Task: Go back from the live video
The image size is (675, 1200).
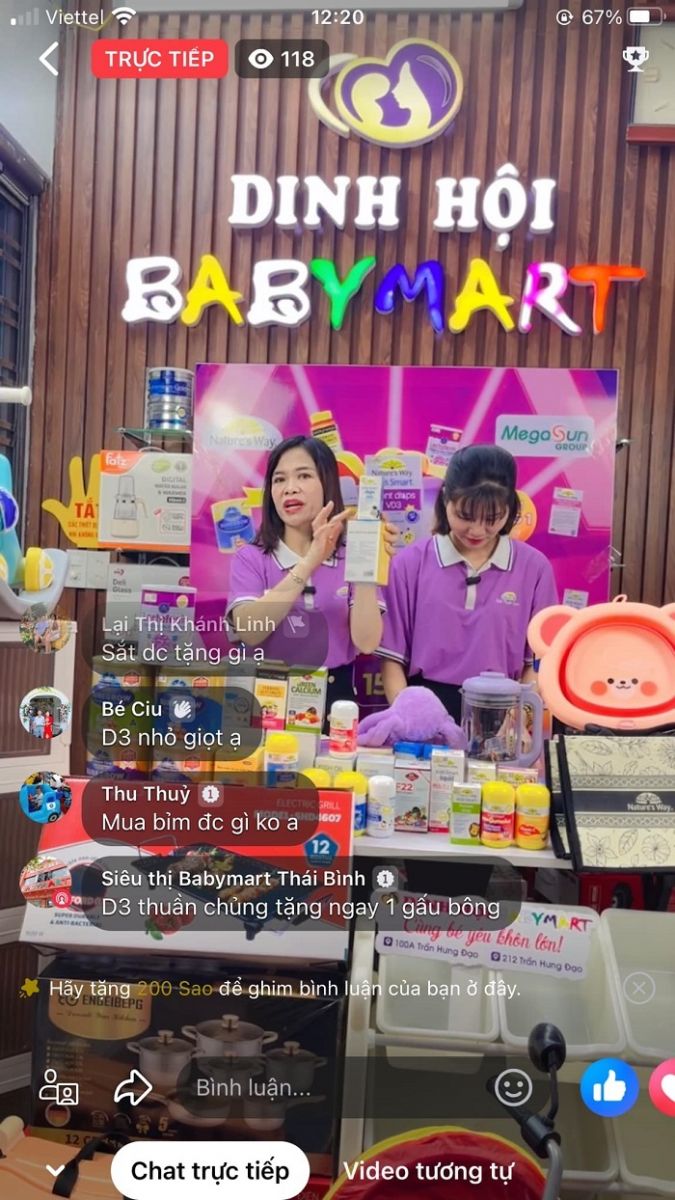Action: (x=48, y=59)
